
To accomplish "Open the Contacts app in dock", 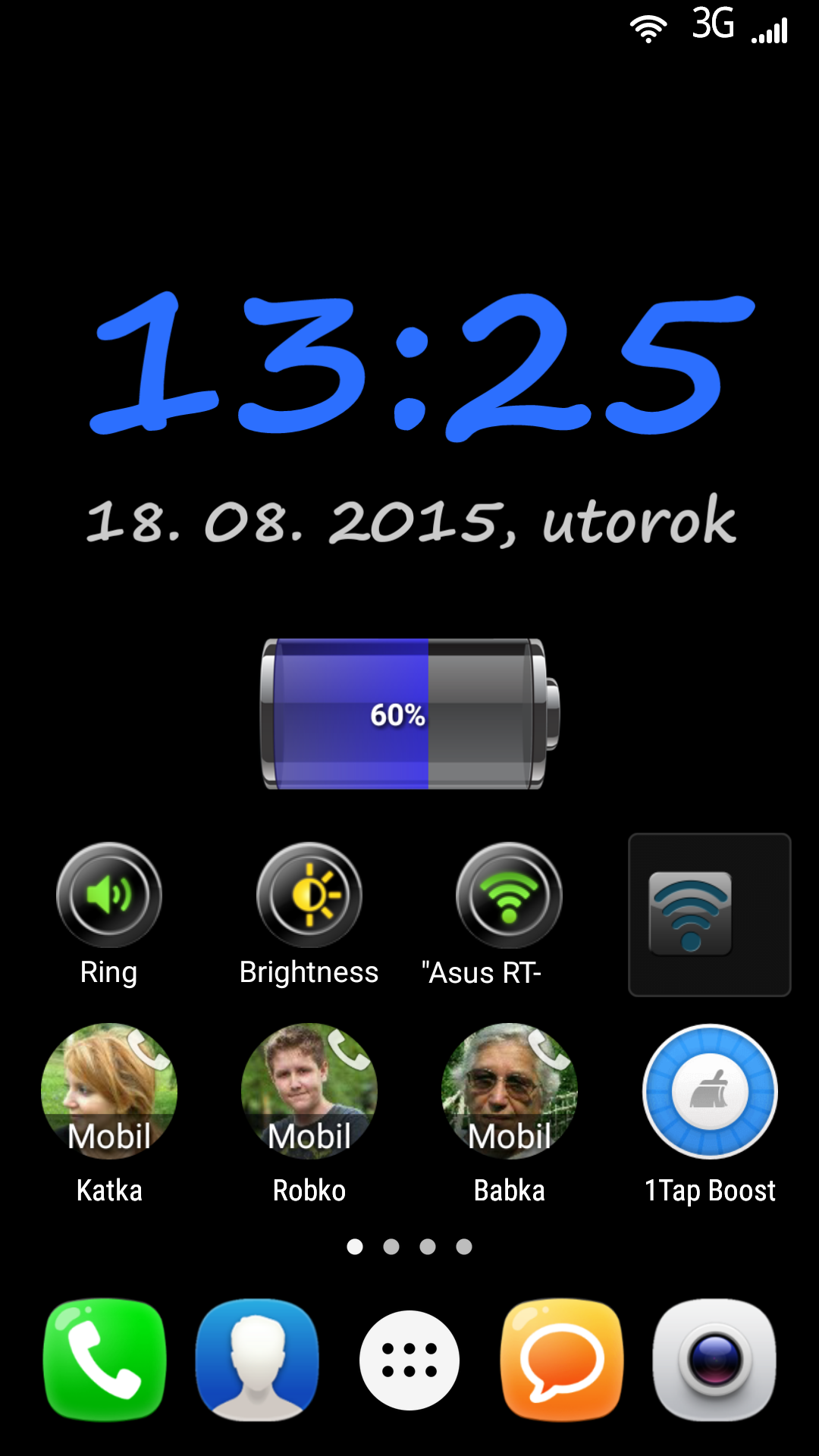I will coord(257,1360).
